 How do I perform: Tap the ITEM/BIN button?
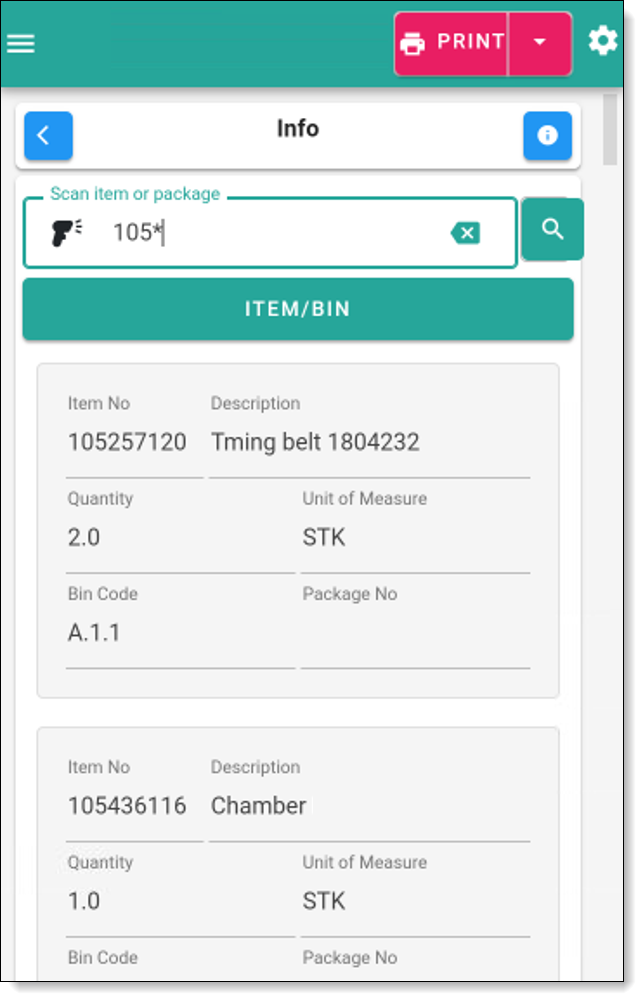click(298, 309)
